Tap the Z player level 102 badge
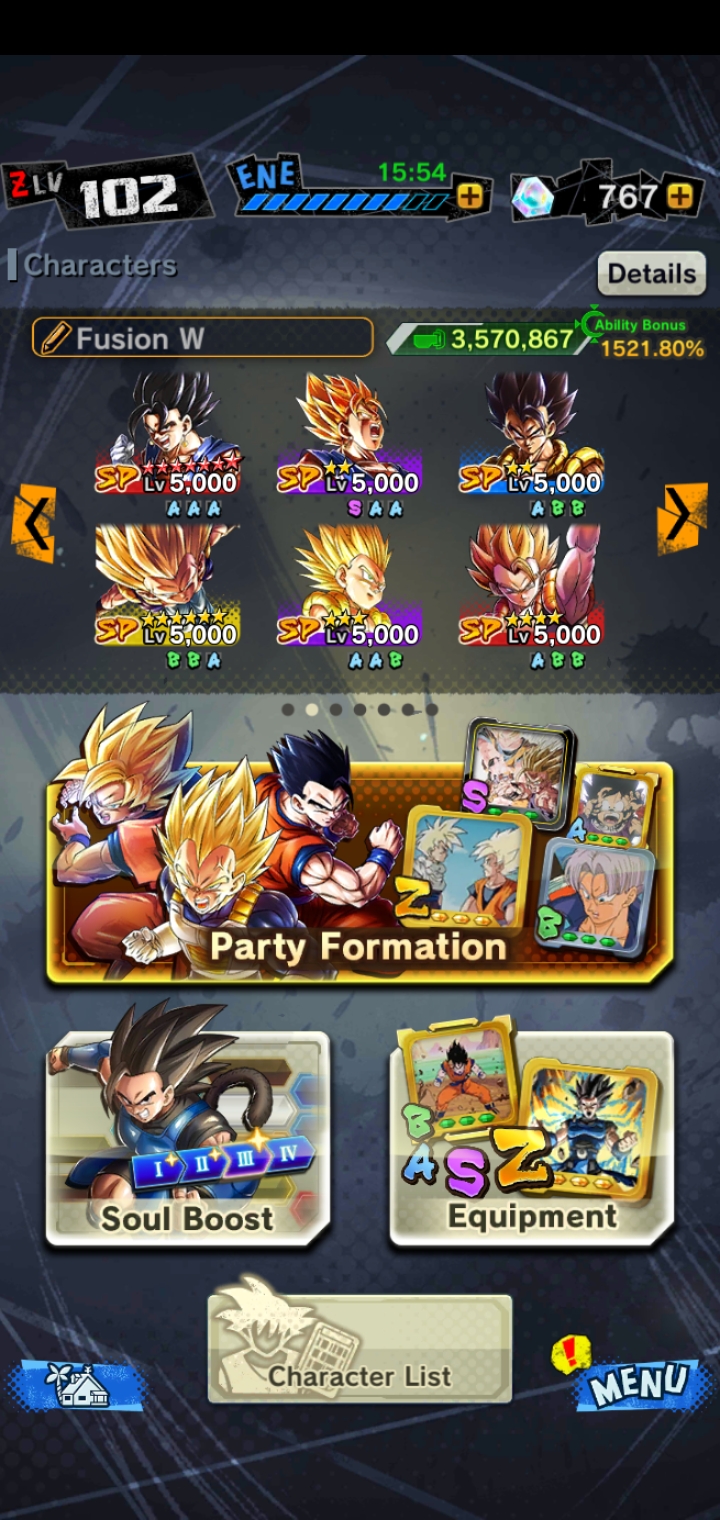 tap(108, 192)
